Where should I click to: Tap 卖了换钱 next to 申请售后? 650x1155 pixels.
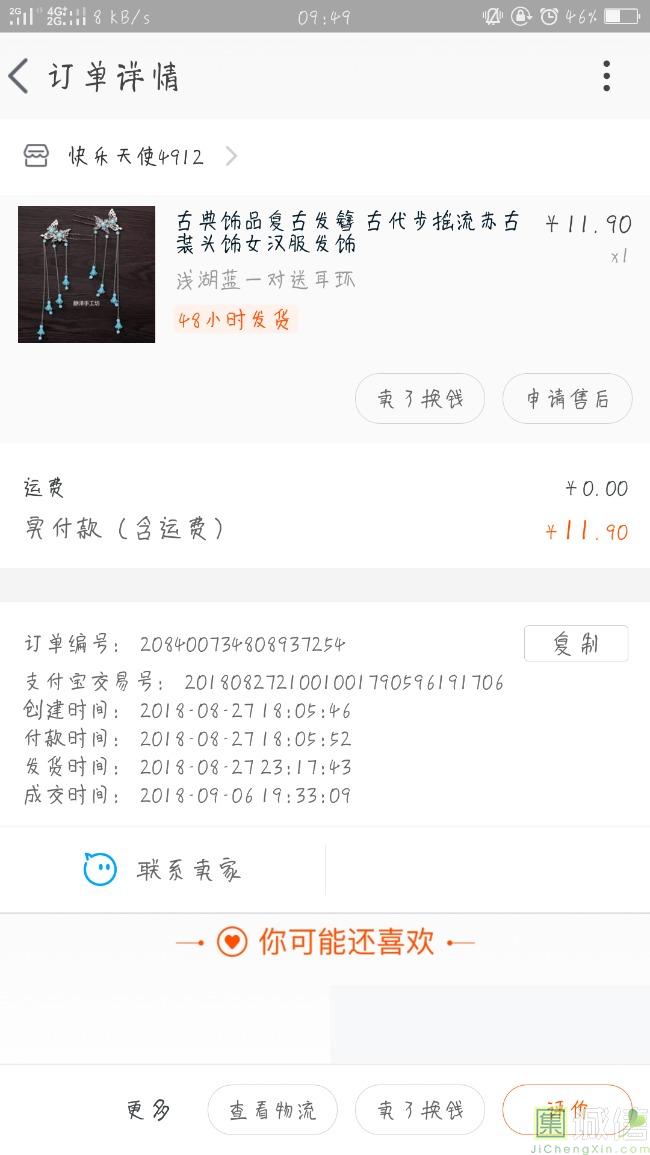coord(420,399)
